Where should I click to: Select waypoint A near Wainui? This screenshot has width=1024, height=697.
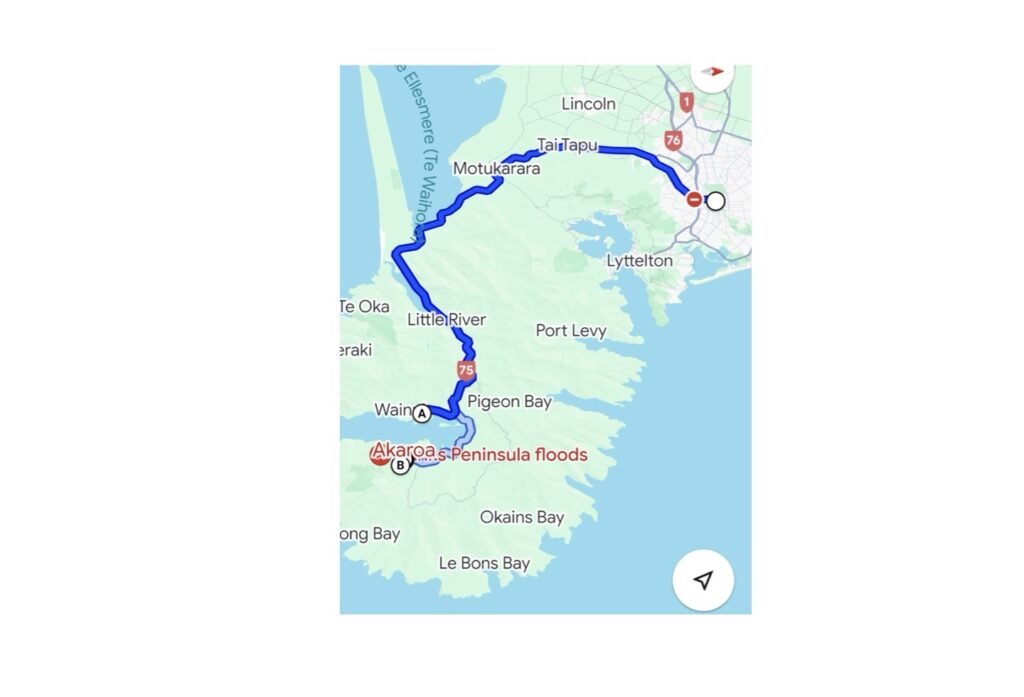pos(422,412)
